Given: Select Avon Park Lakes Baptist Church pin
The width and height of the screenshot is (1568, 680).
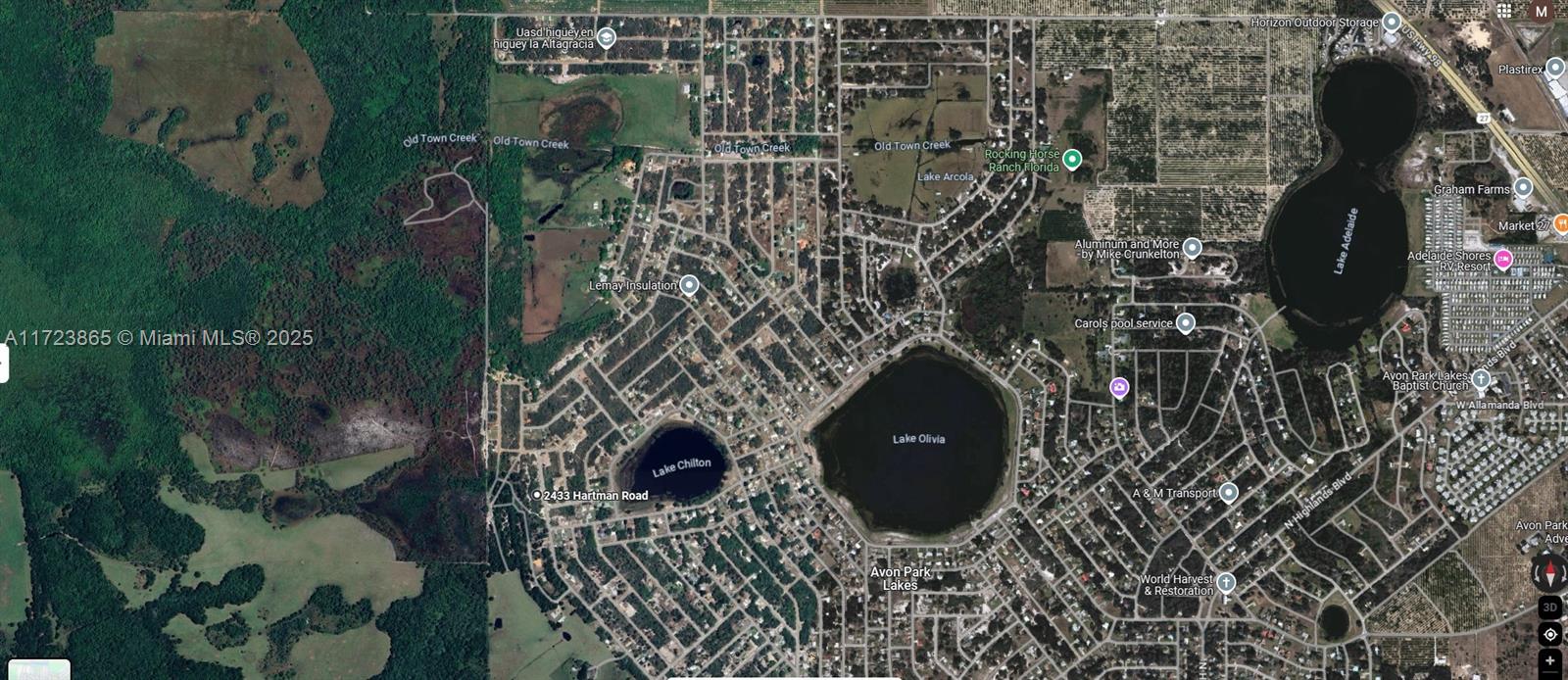Looking at the screenshot, I should 1481,379.
